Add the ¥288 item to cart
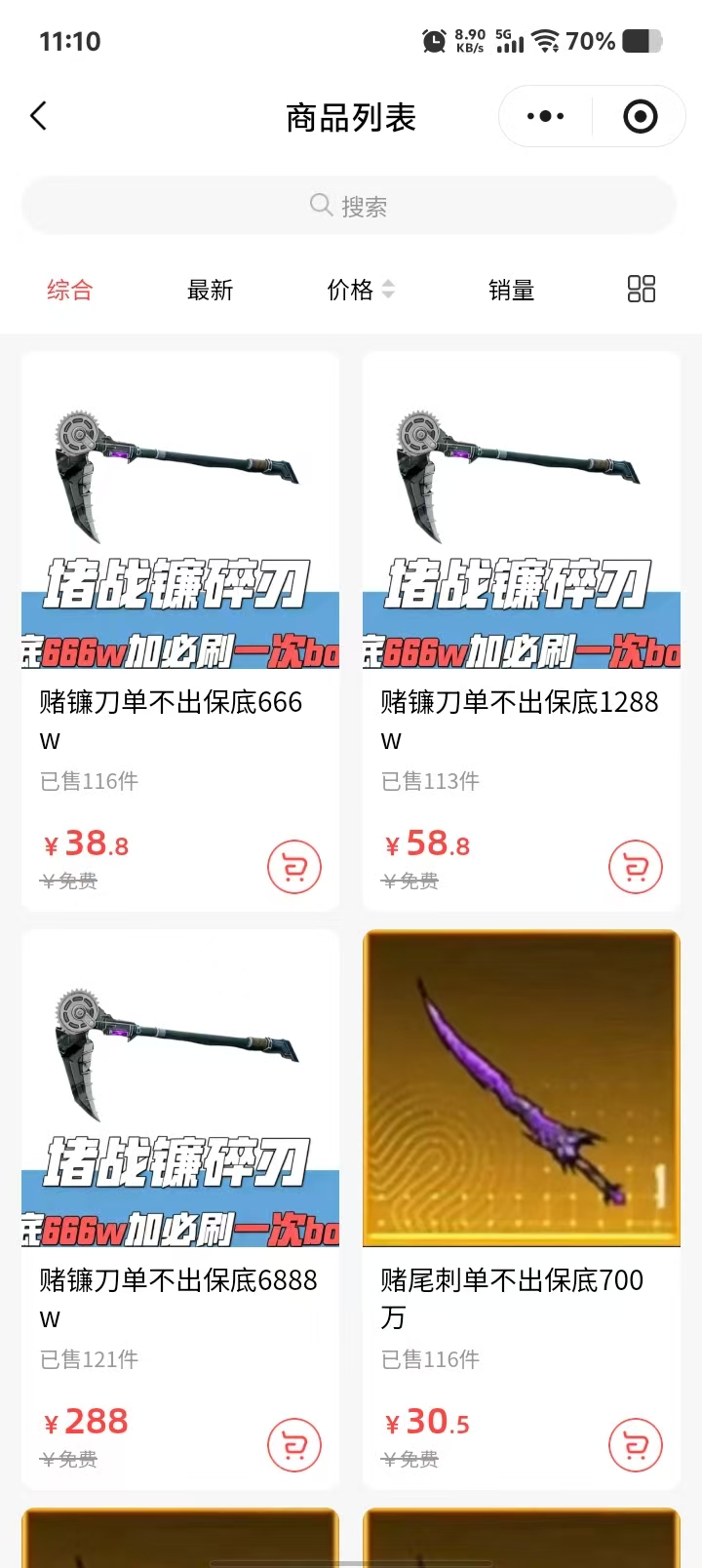Viewport: 702px width, 1568px height. click(x=294, y=1445)
